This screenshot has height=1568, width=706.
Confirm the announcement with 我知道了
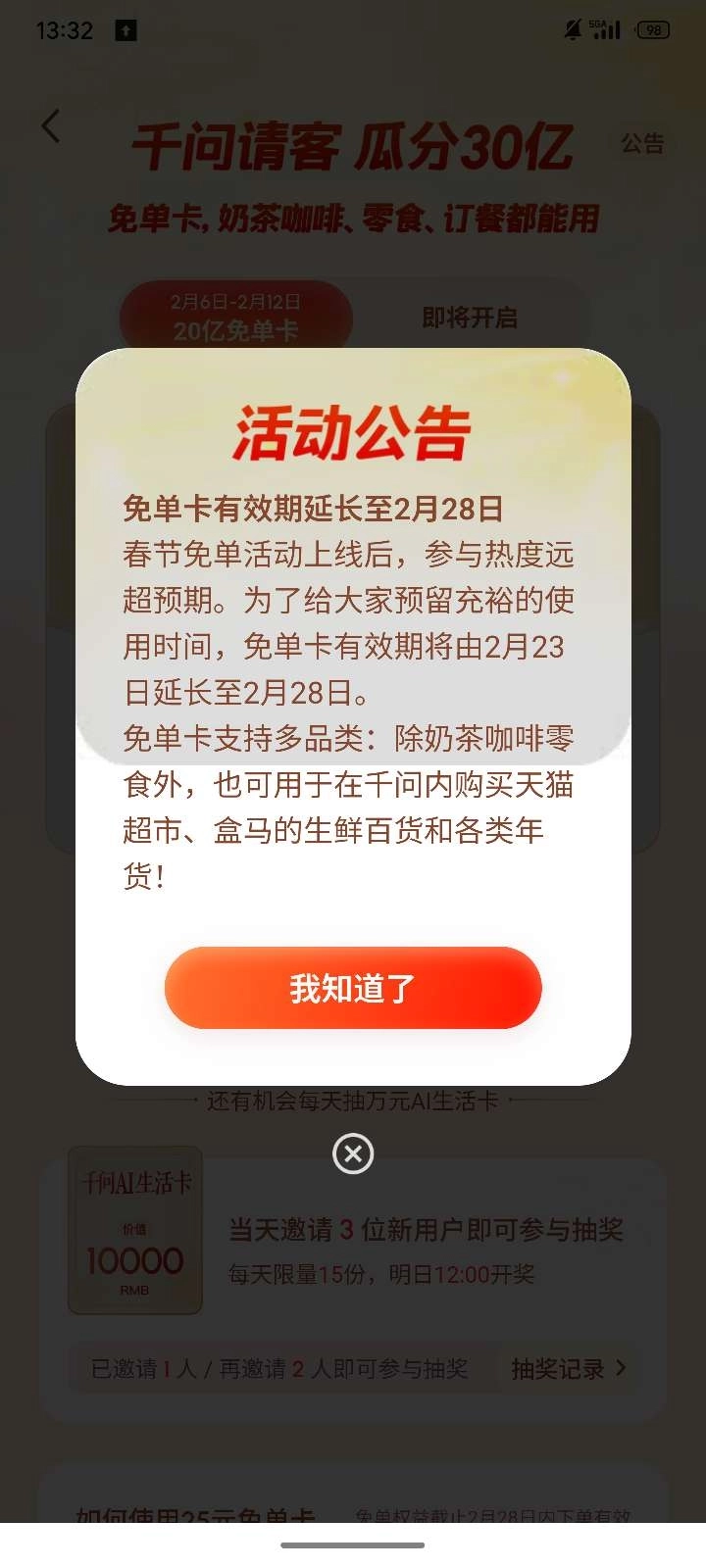click(x=353, y=988)
